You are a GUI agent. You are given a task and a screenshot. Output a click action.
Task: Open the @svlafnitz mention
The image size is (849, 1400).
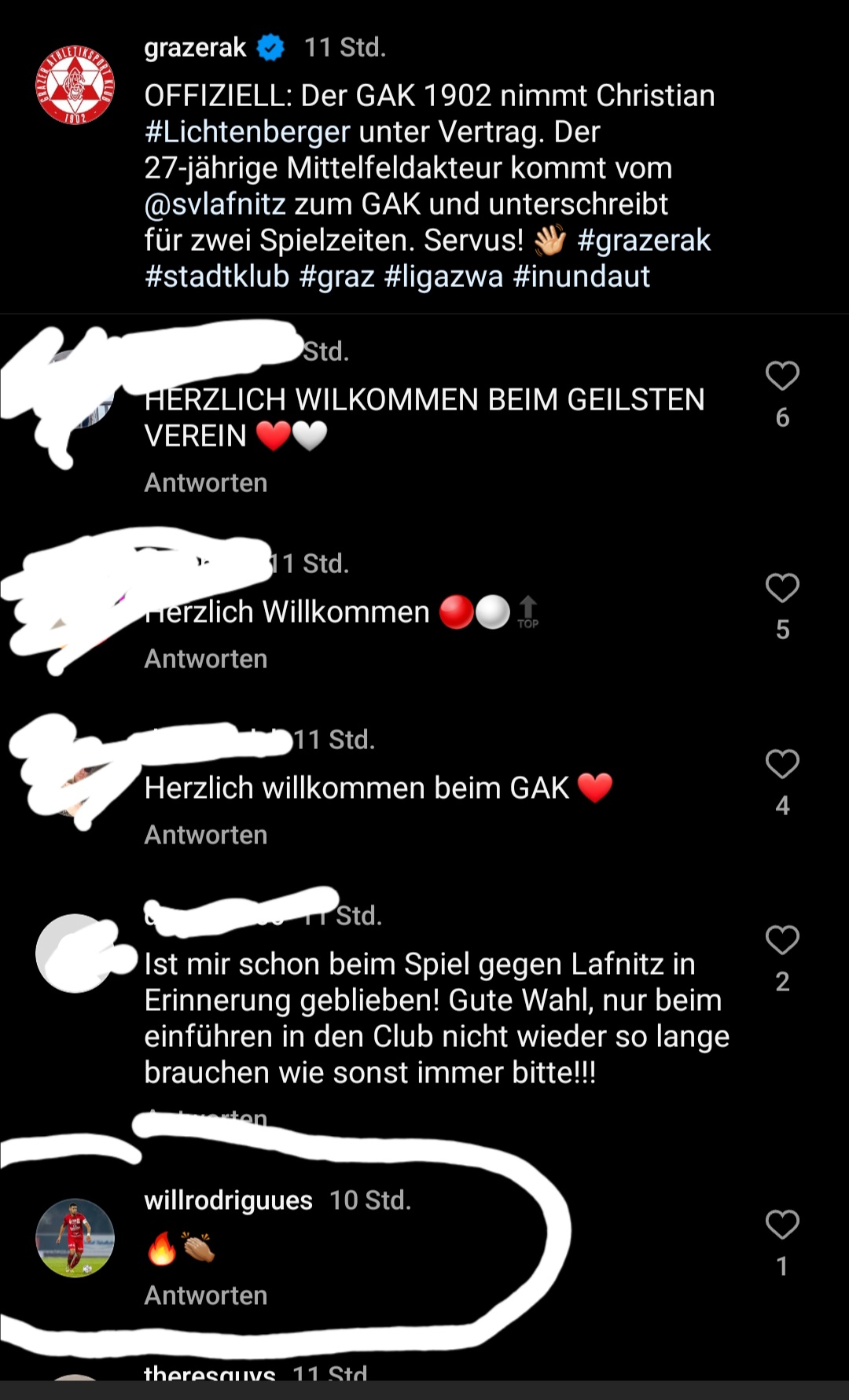[x=215, y=204]
